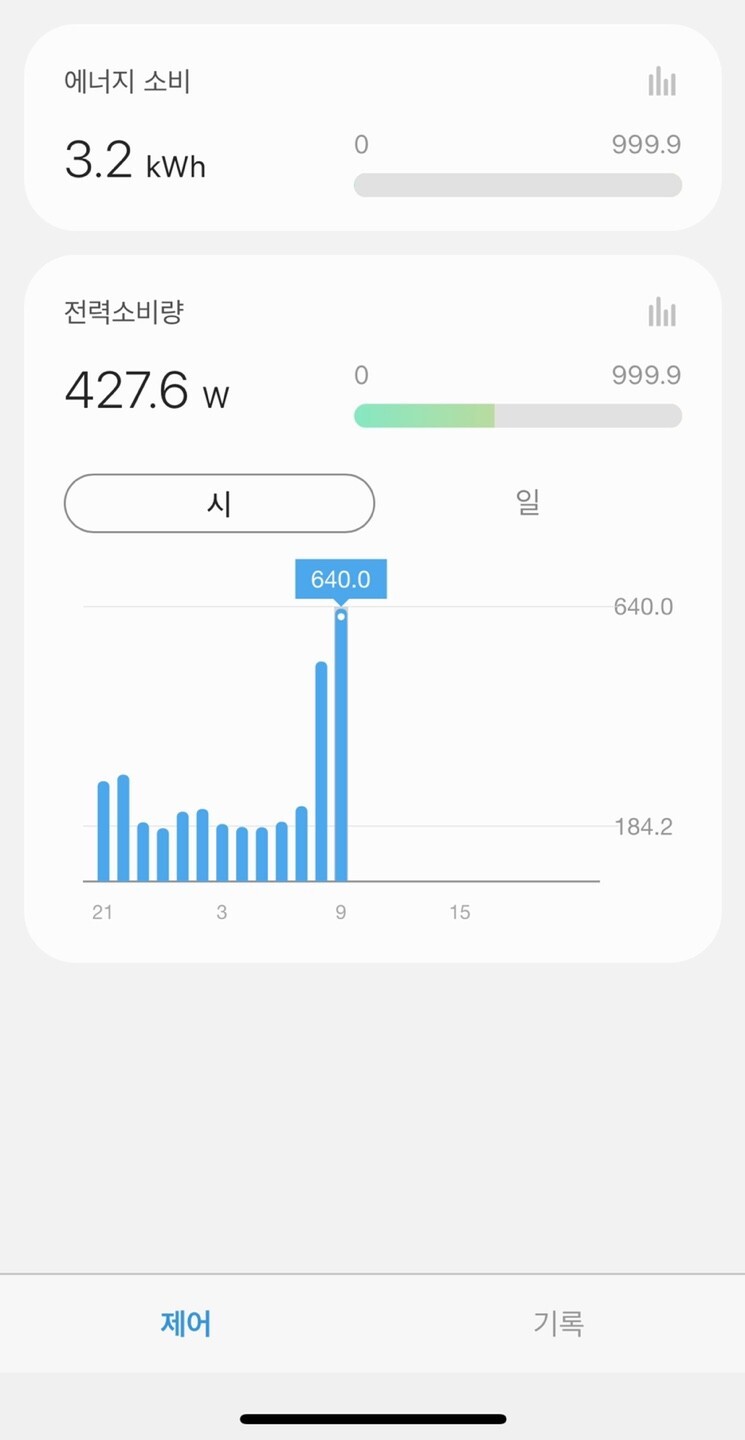Switch to the 일 daily view
745x1440 pixels.
(x=528, y=503)
